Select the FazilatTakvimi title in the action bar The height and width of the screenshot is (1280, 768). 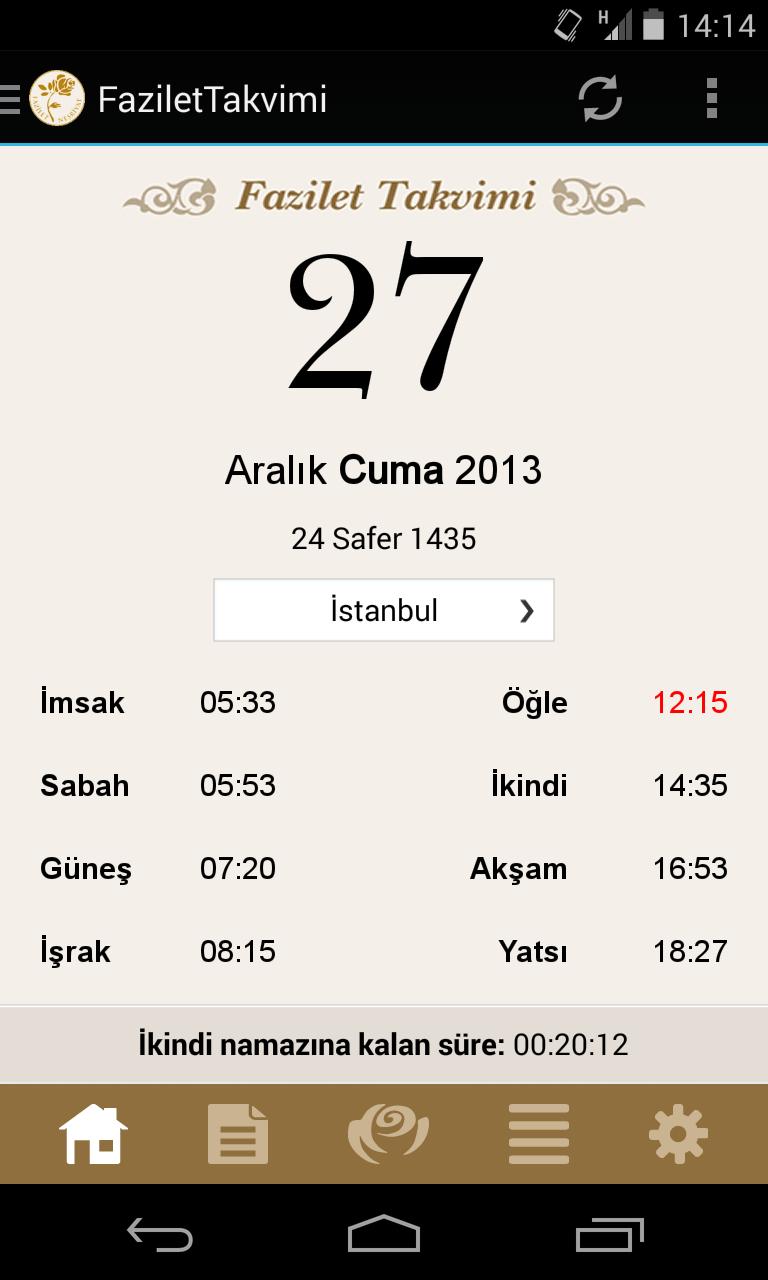click(x=212, y=98)
